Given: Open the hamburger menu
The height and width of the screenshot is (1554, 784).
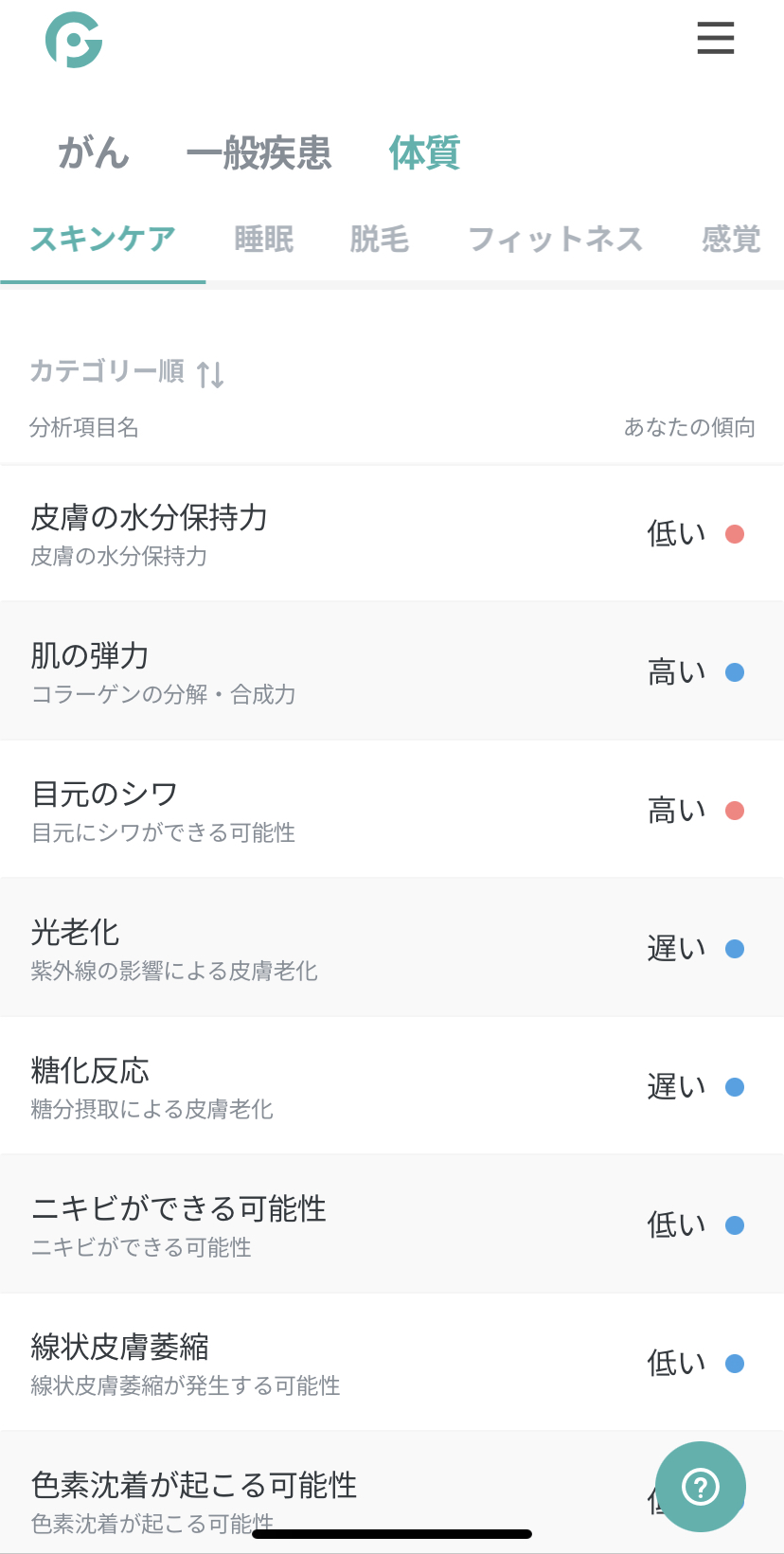Looking at the screenshot, I should (x=716, y=39).
